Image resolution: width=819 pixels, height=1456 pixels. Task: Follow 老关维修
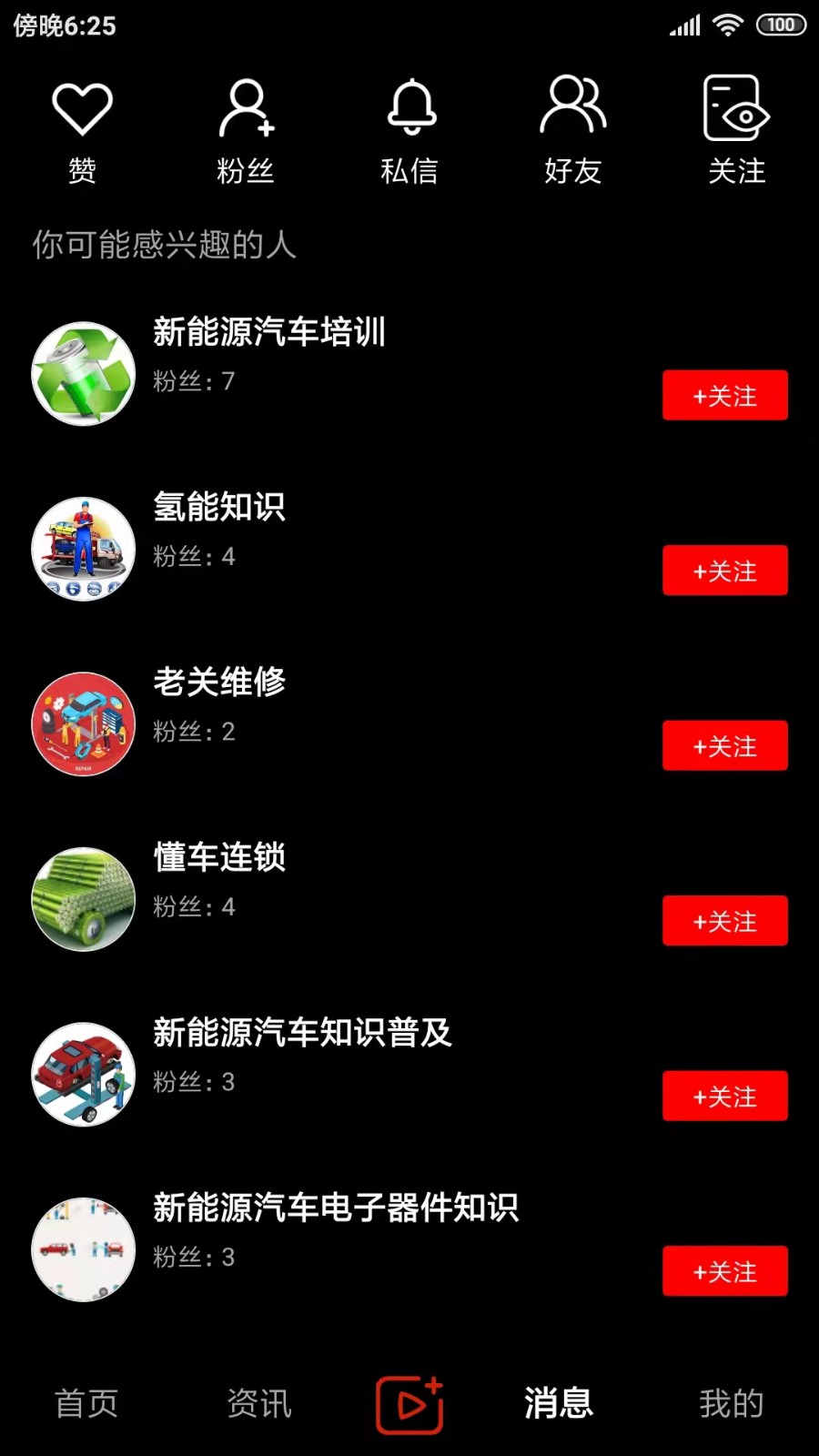(724, 746)
